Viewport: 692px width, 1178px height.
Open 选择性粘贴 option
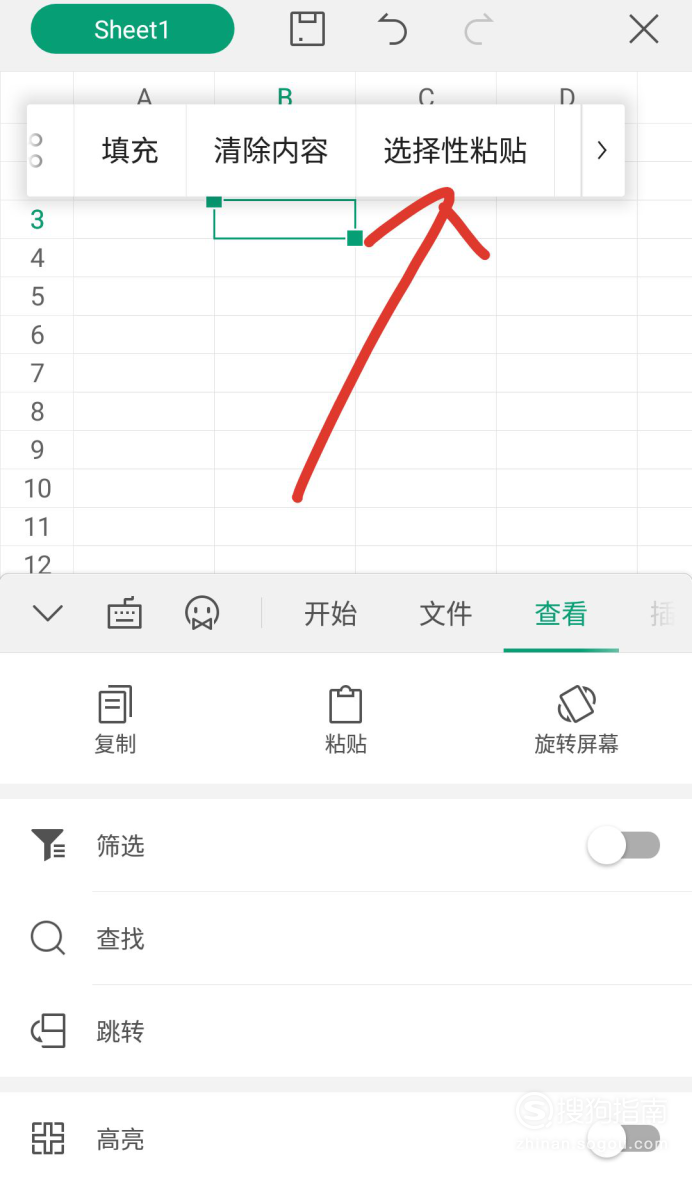click(x=455, y=150)
